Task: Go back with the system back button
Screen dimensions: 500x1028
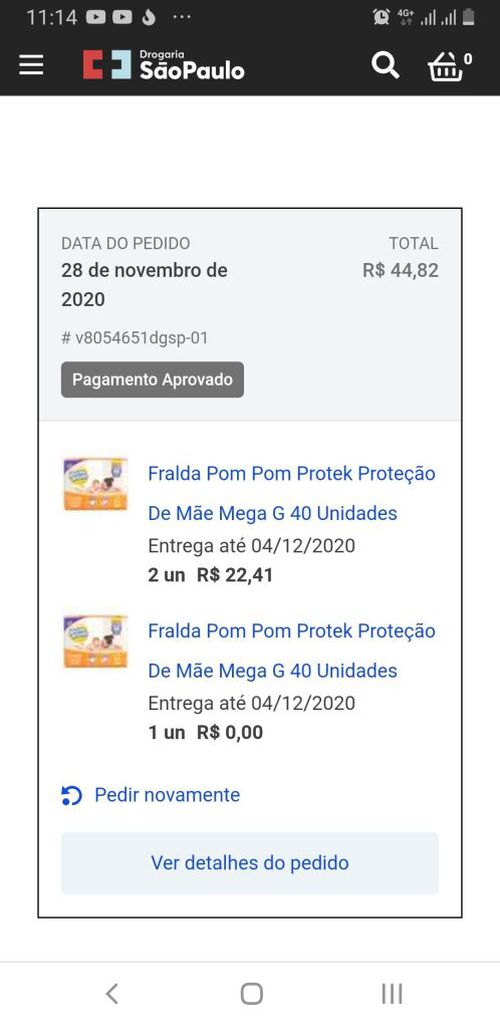Action: 112,994
